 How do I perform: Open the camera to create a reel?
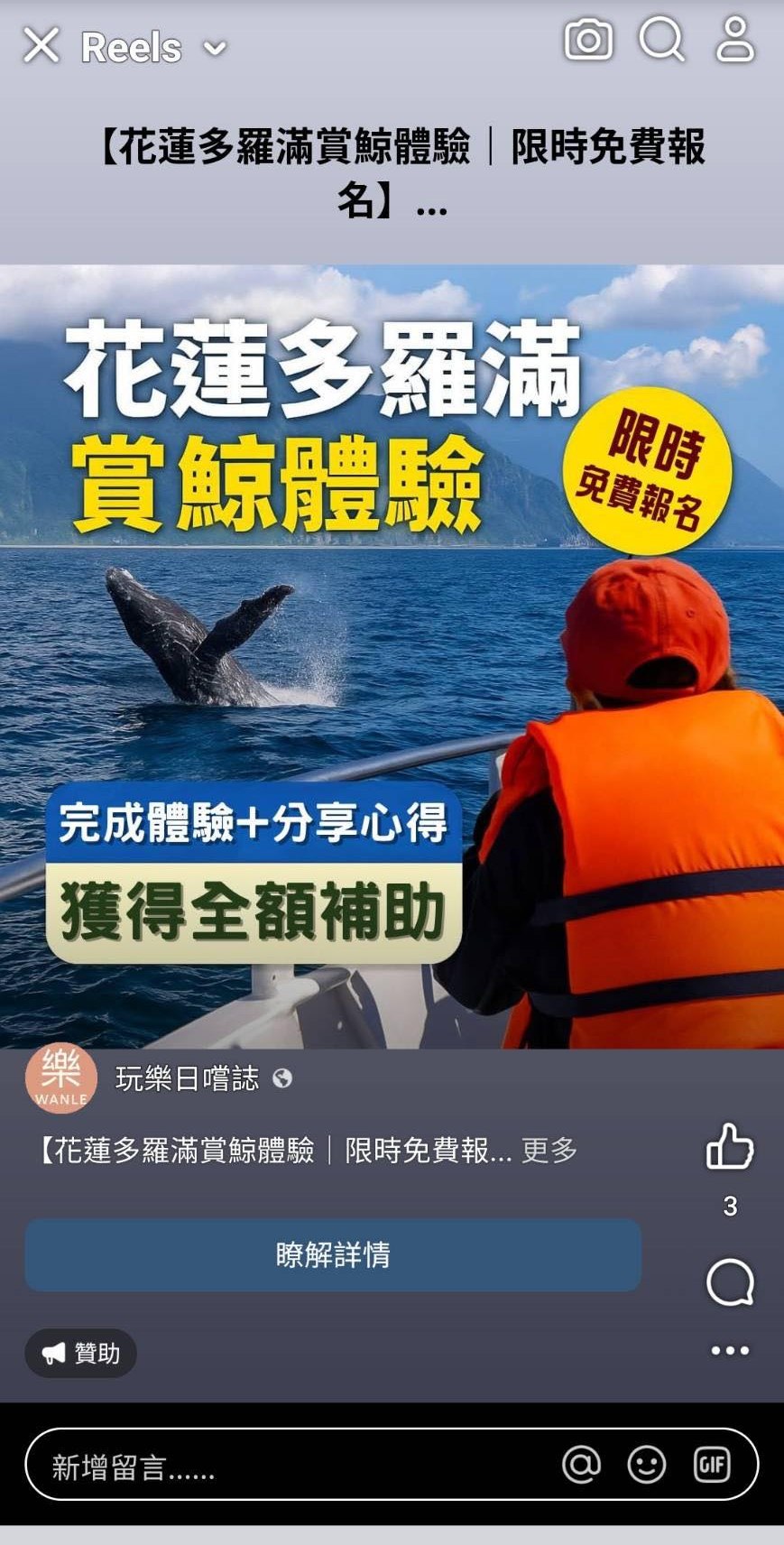[x=588, y=41]
